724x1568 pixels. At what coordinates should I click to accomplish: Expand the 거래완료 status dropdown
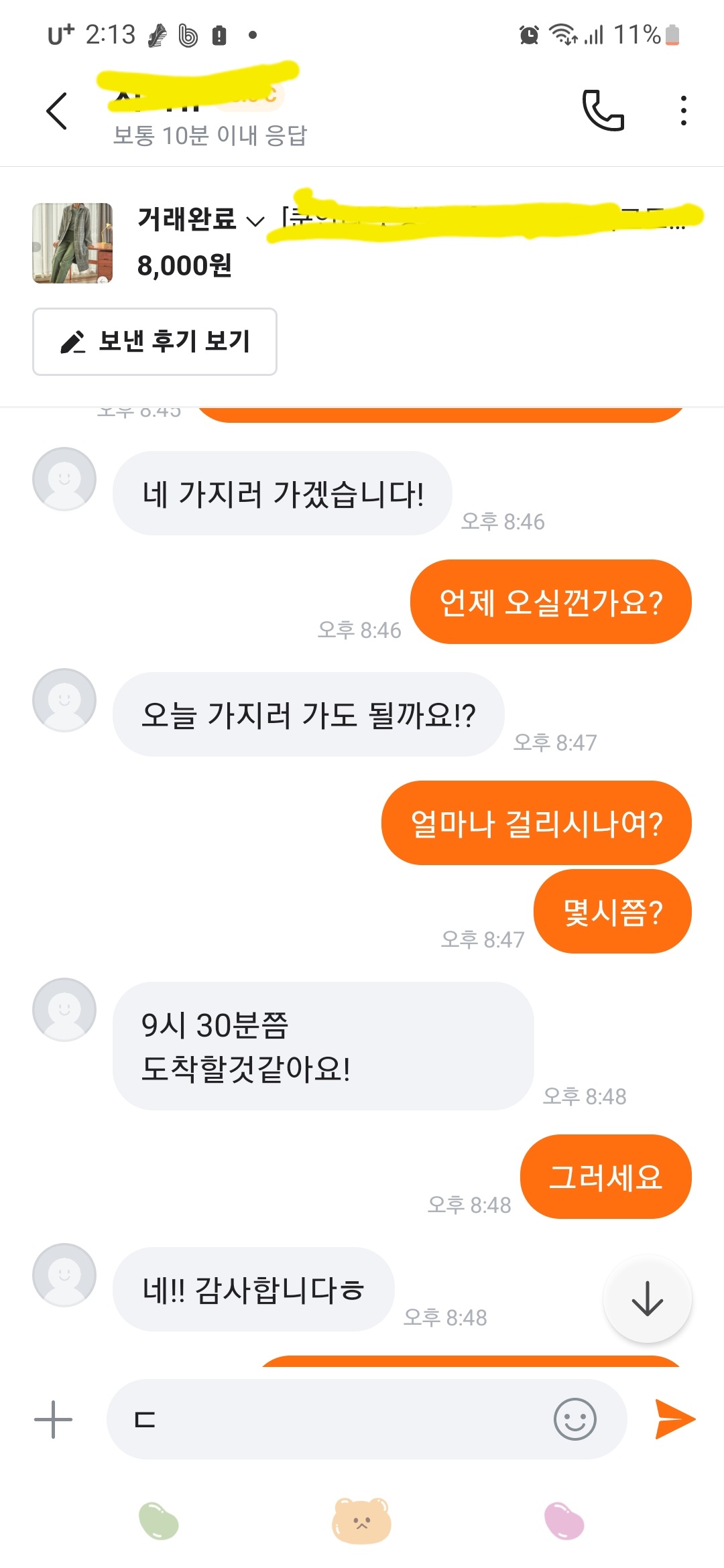(201, 220)
